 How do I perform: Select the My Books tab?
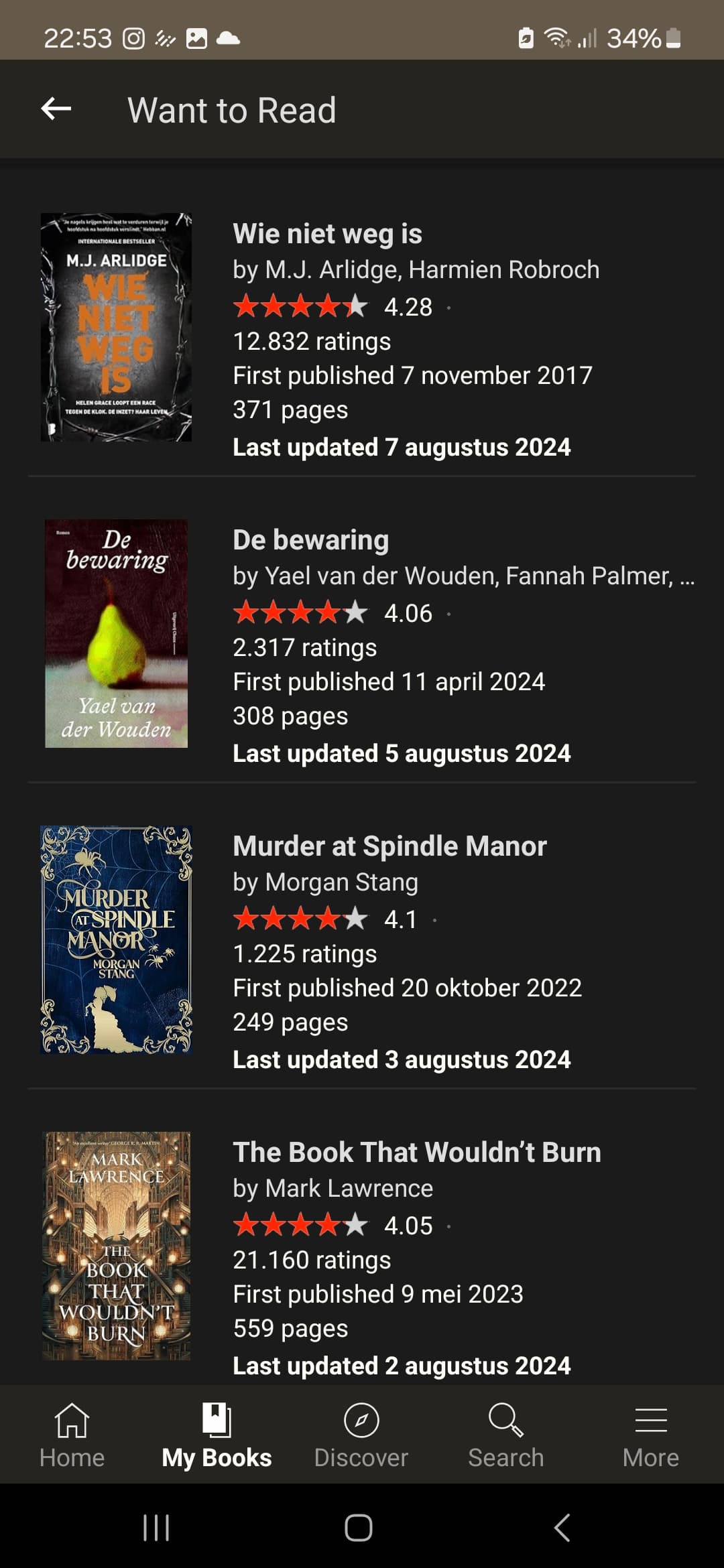[217, 1435]
